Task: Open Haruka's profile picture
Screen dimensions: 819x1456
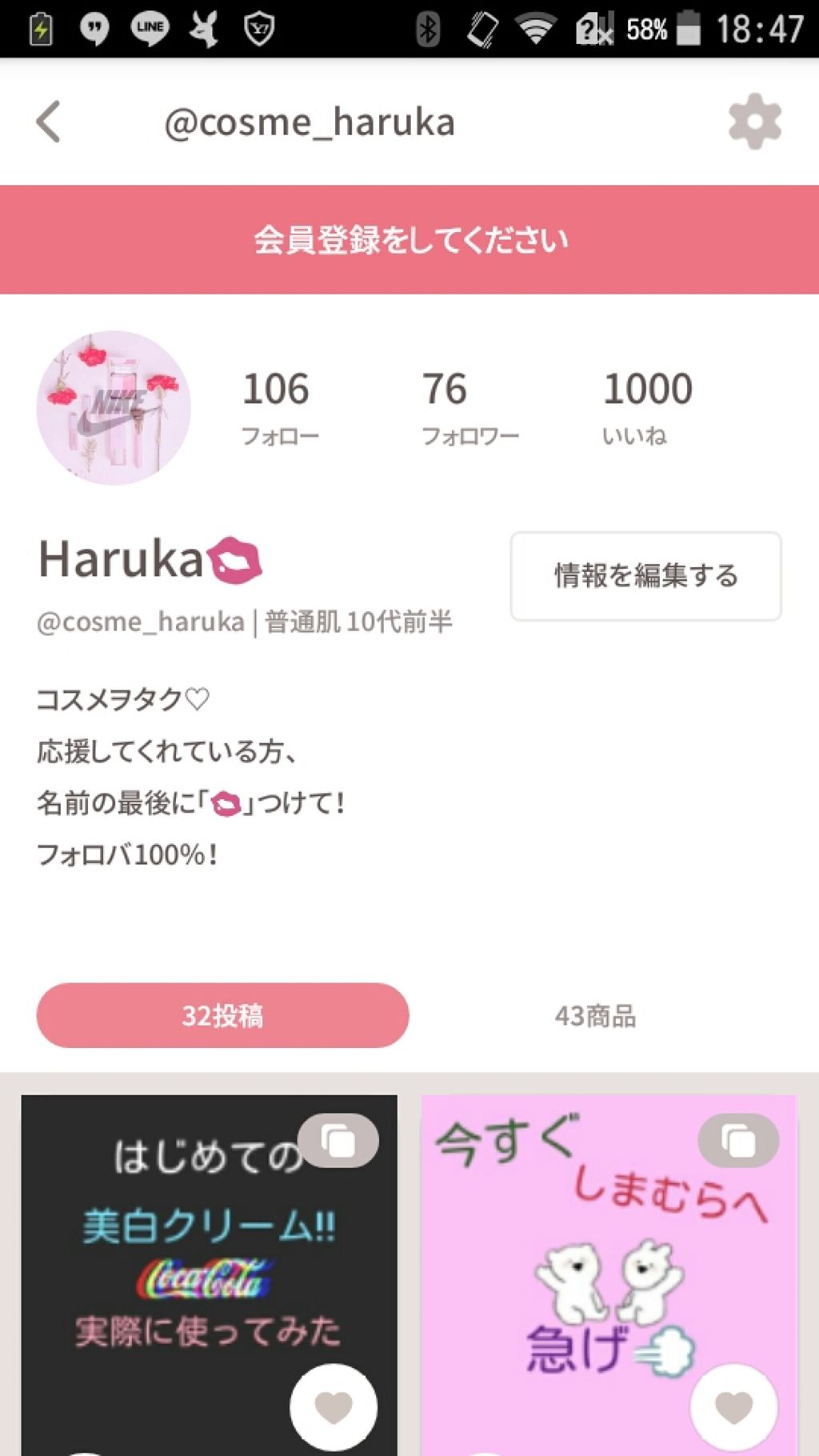Action: (x=114, y=407)
